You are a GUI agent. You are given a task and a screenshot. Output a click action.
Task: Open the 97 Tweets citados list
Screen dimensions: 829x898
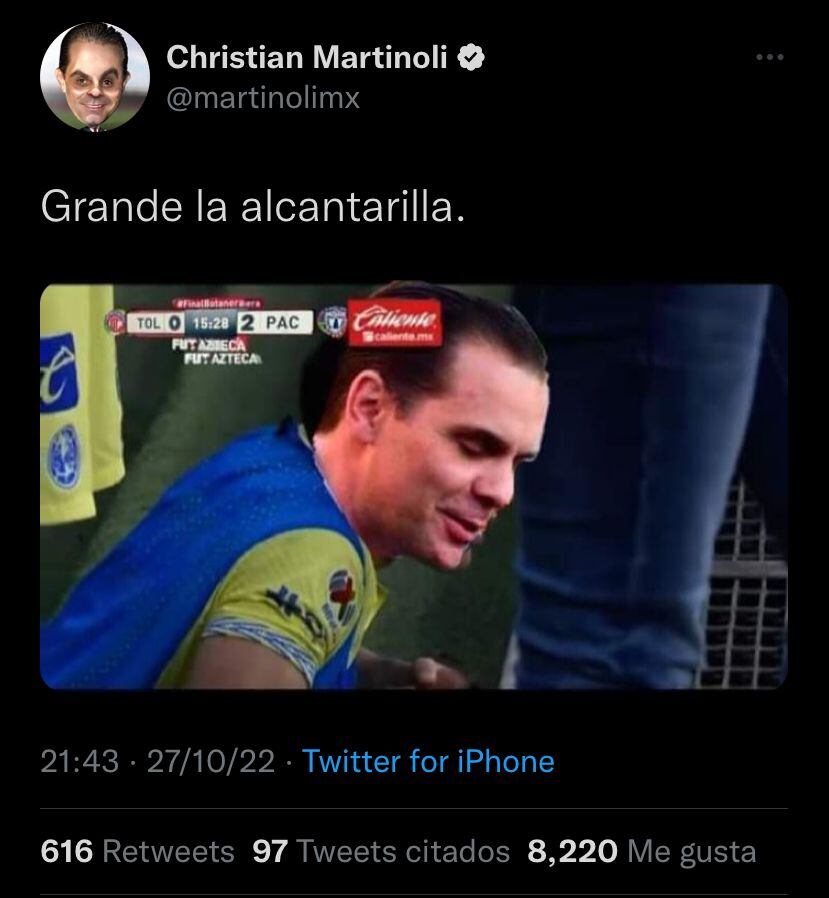pyautogui.click(x=381, y=852)
